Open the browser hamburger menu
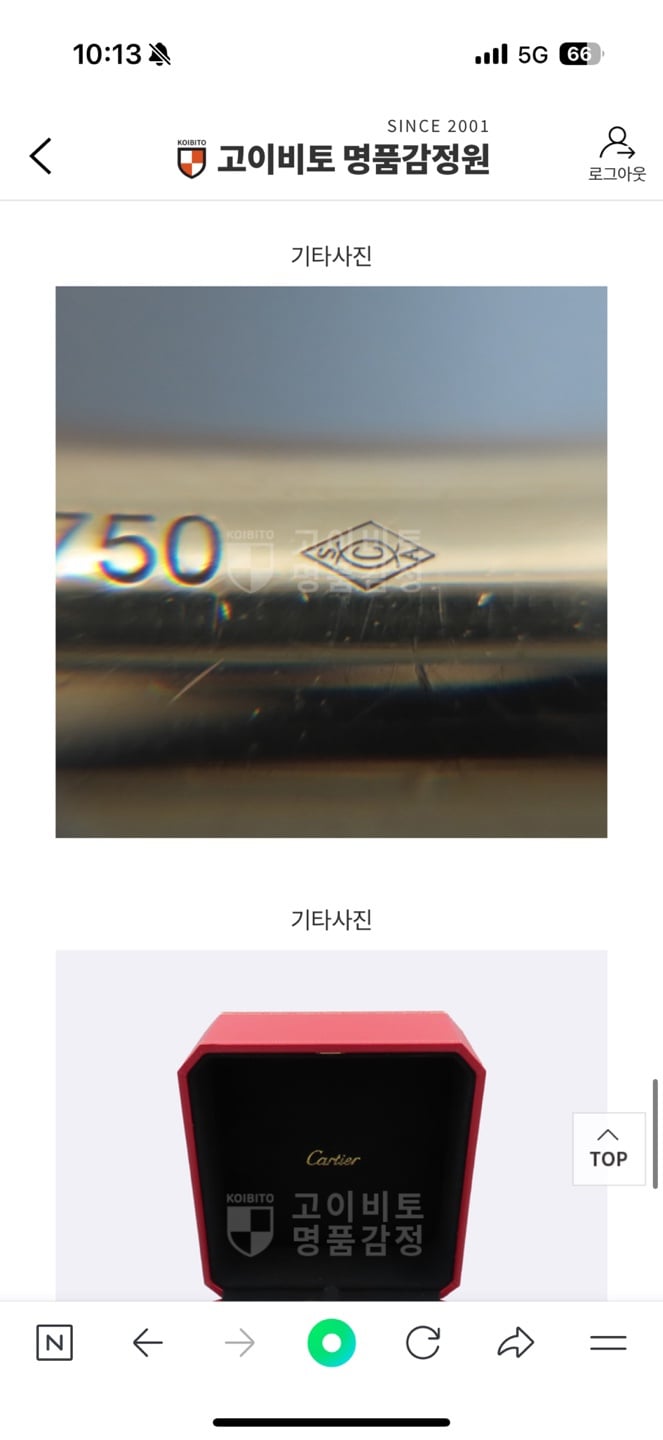Image resolution: width=663 pixels, height=1440 pixels. [x=607, y=1343]
